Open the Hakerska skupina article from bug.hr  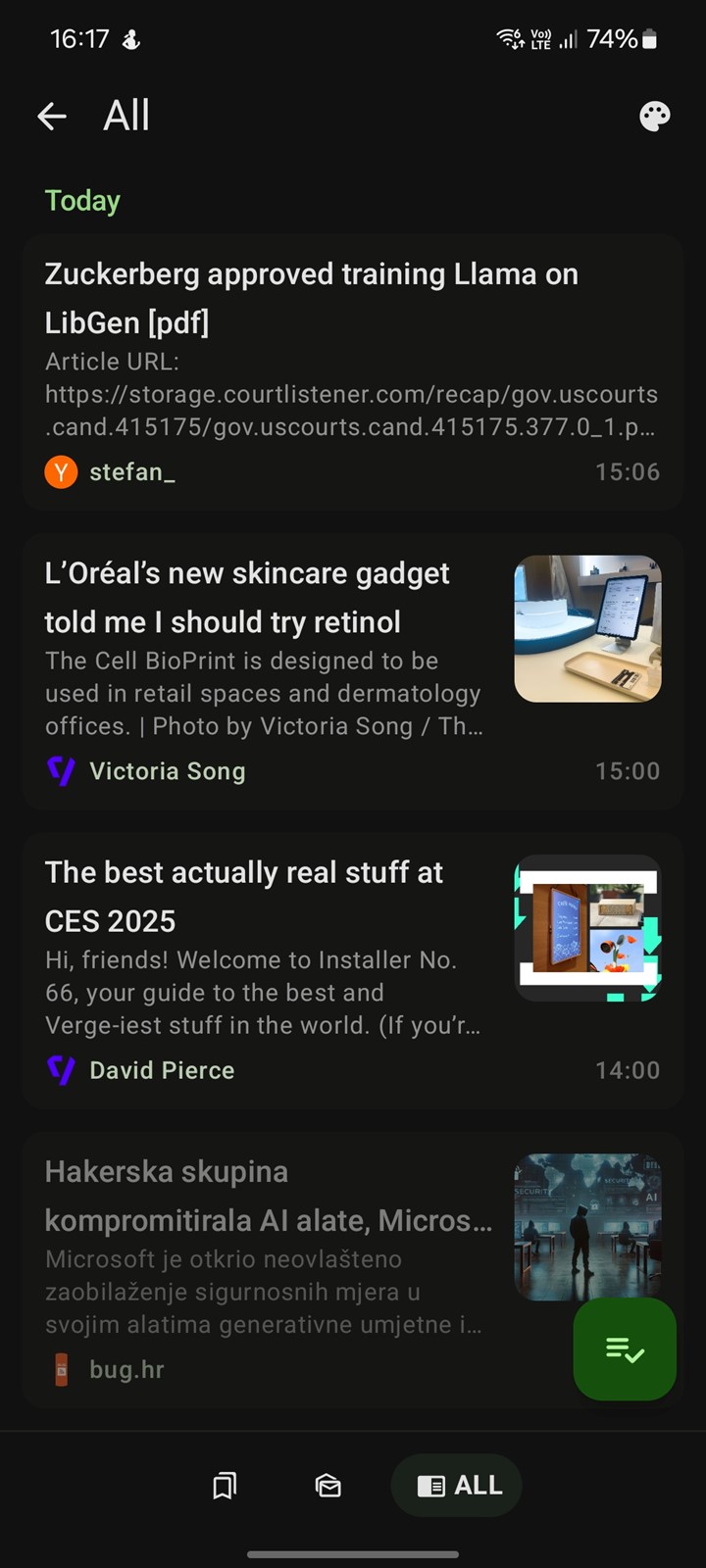click(x=265, y=1196)
